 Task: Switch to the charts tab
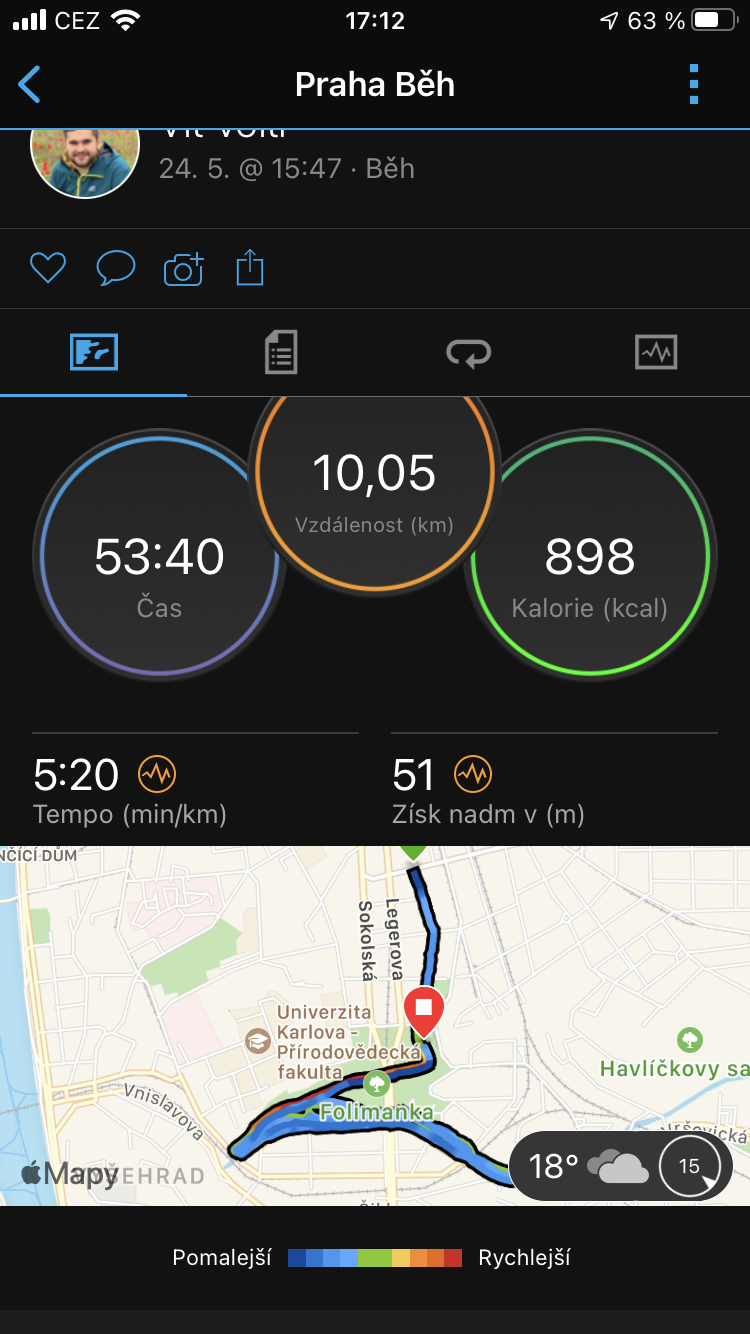[x=656, y=352]
